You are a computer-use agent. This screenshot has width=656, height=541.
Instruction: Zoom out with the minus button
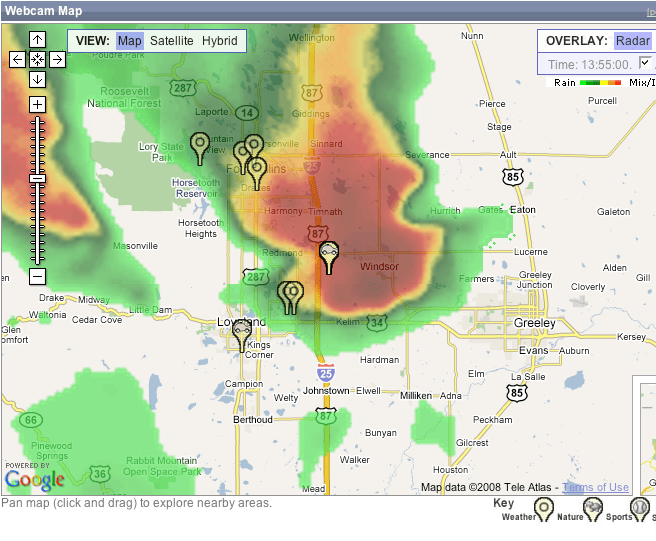click(x=37, y=275)
